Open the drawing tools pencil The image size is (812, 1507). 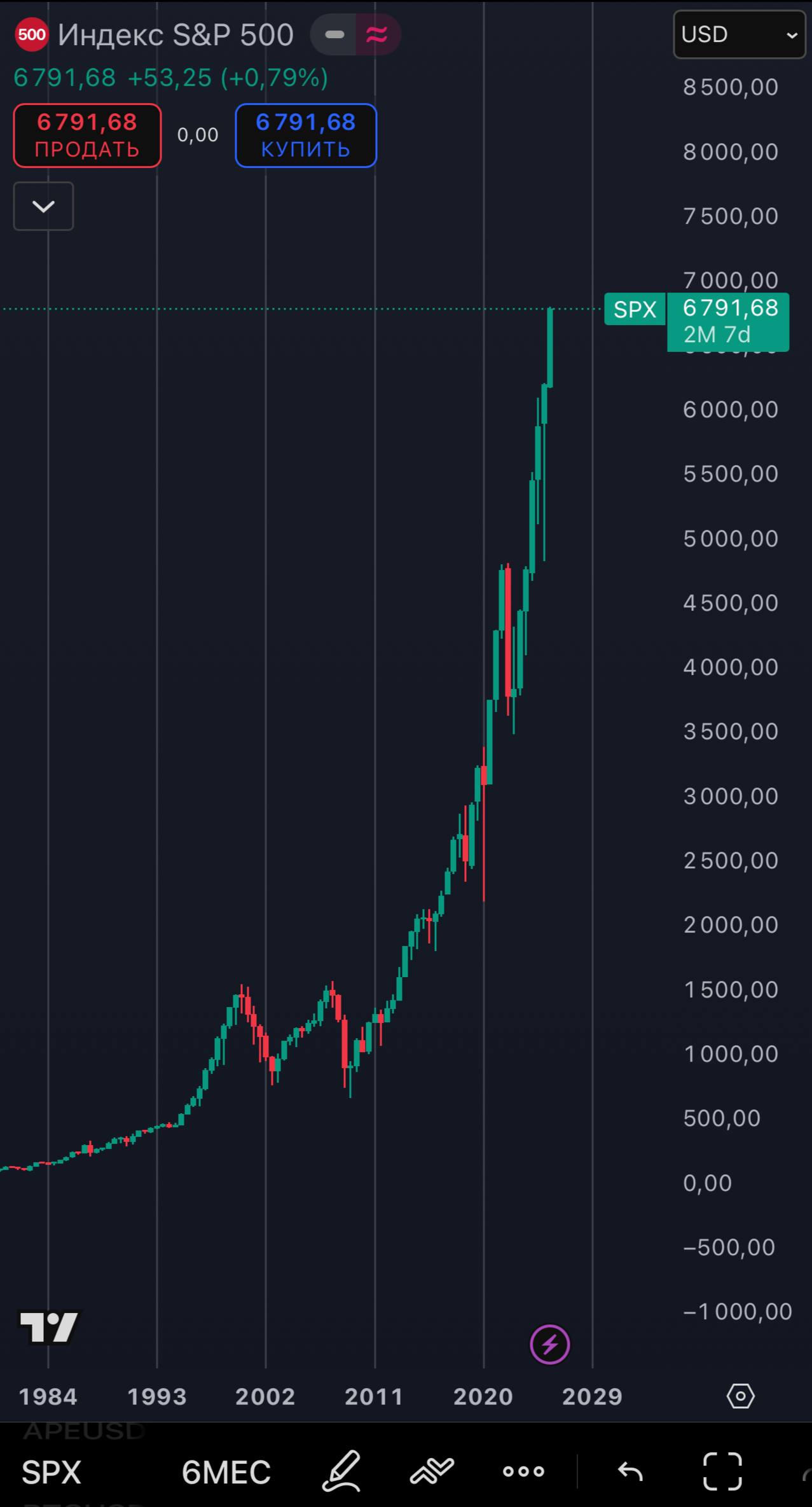[x=341, y=1471]
